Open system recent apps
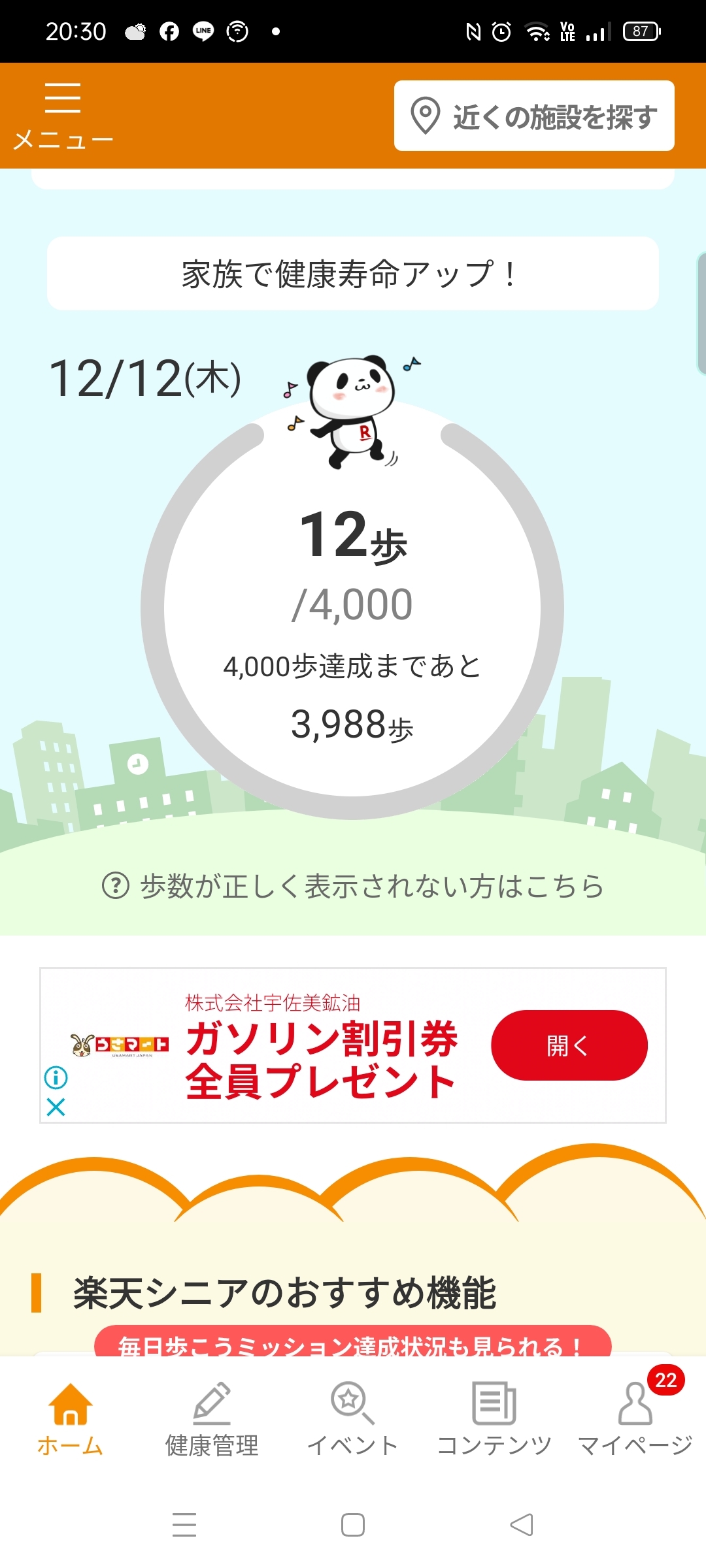The width and height of the screenshot is (706, 1568). (x=184, y=1525)
